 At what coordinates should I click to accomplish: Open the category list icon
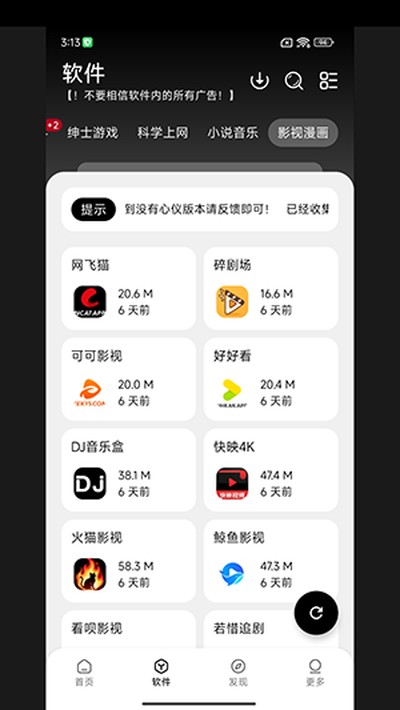[x=328, y=81]
